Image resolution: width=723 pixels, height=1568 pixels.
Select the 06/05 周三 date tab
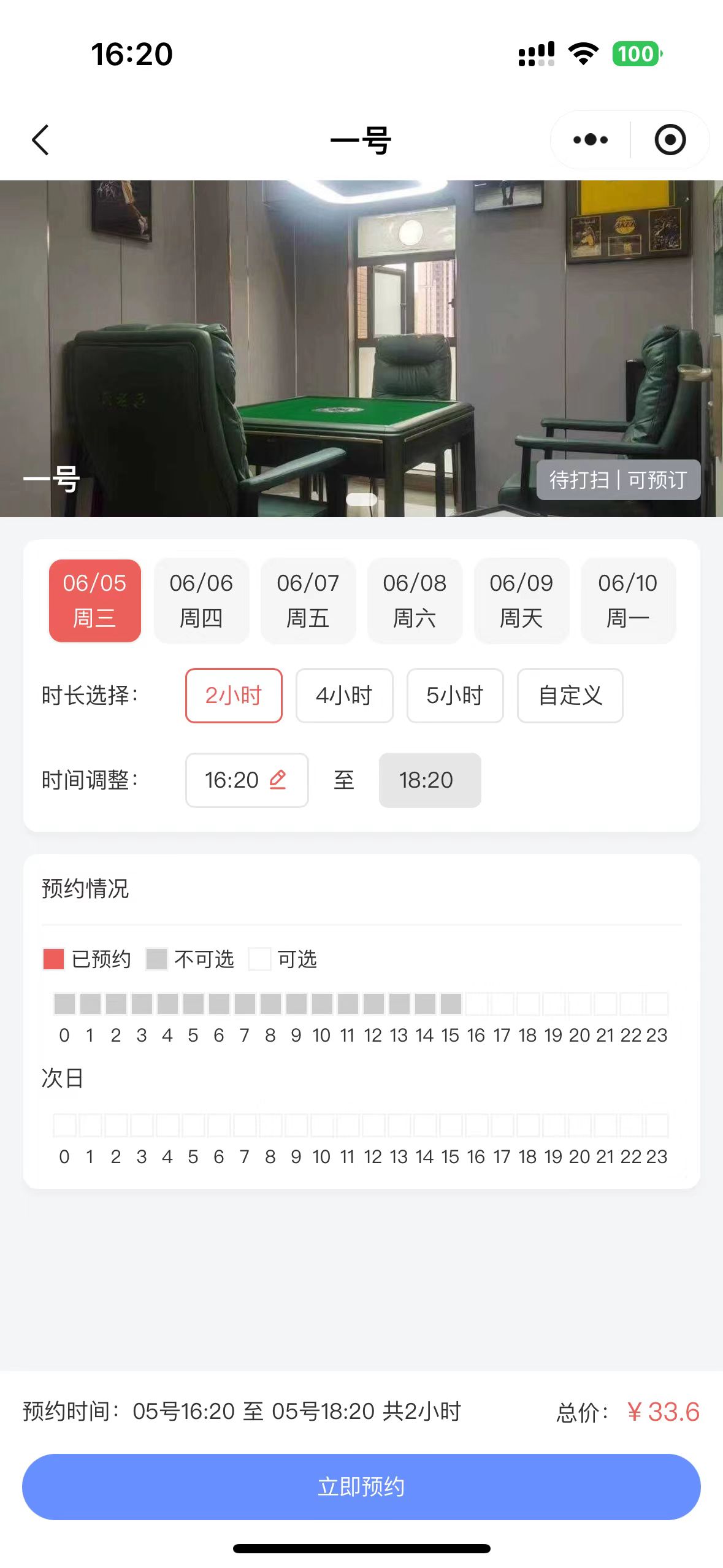[94, 600]
